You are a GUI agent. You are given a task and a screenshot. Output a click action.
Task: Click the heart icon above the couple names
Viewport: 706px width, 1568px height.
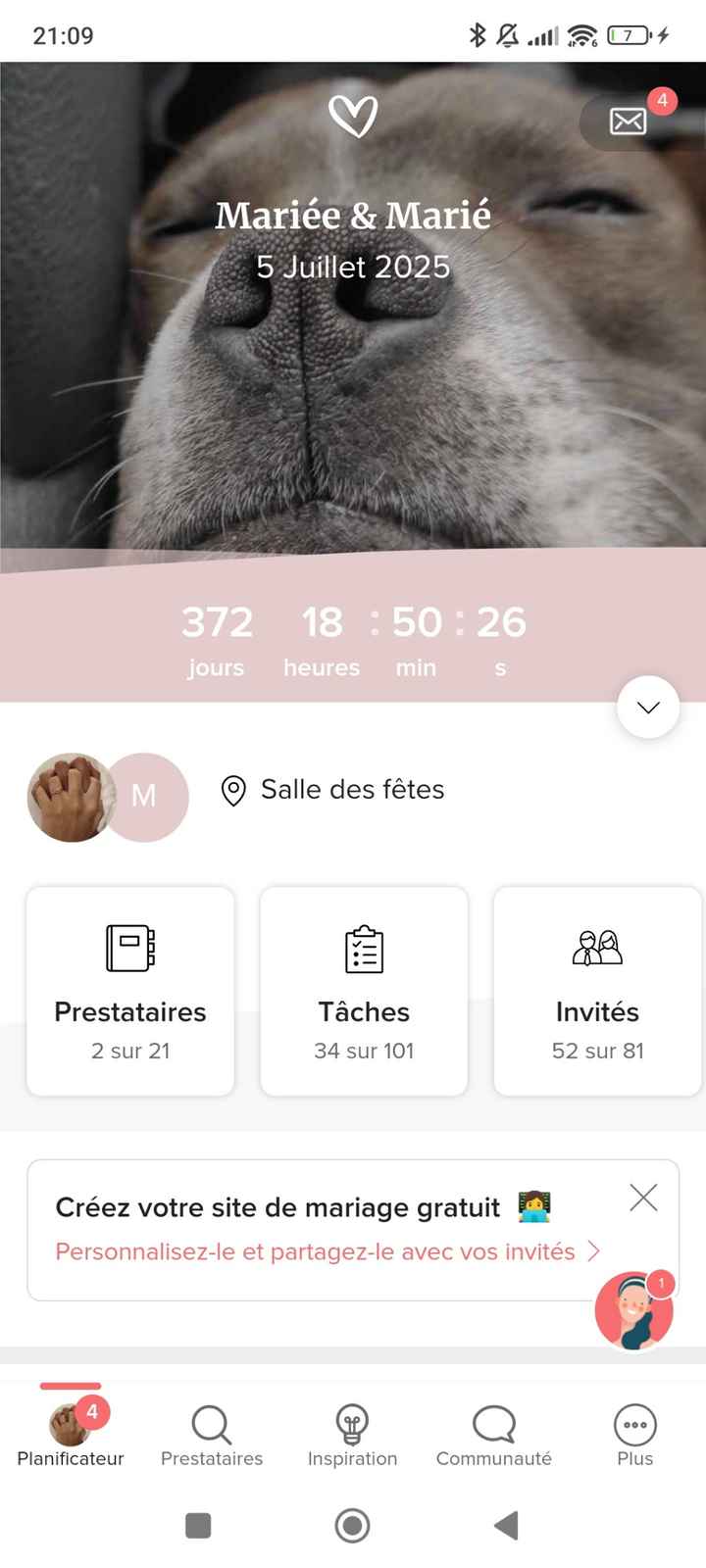(x=353, y=115)
